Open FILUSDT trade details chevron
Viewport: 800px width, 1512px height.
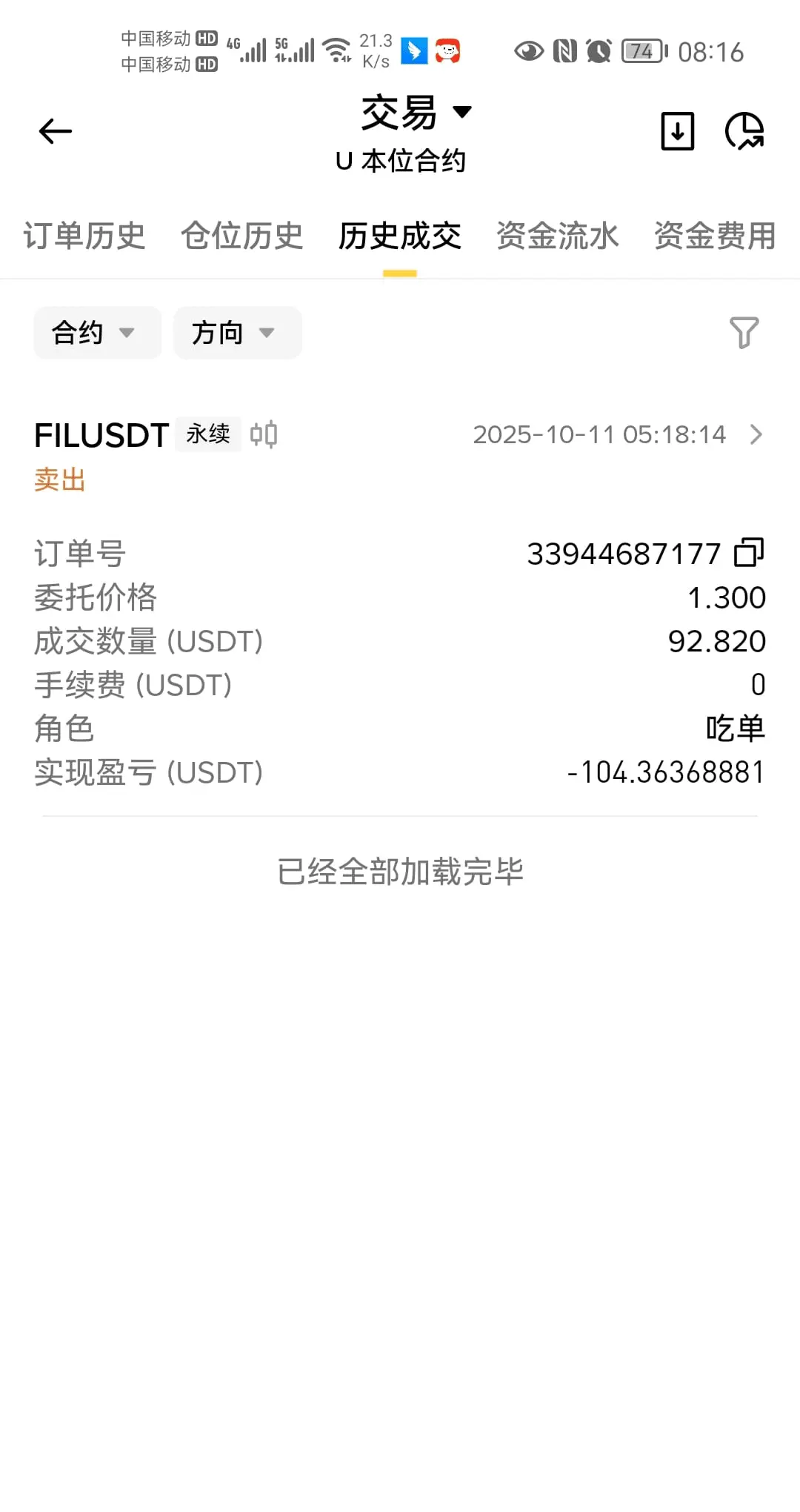[756, 434]
